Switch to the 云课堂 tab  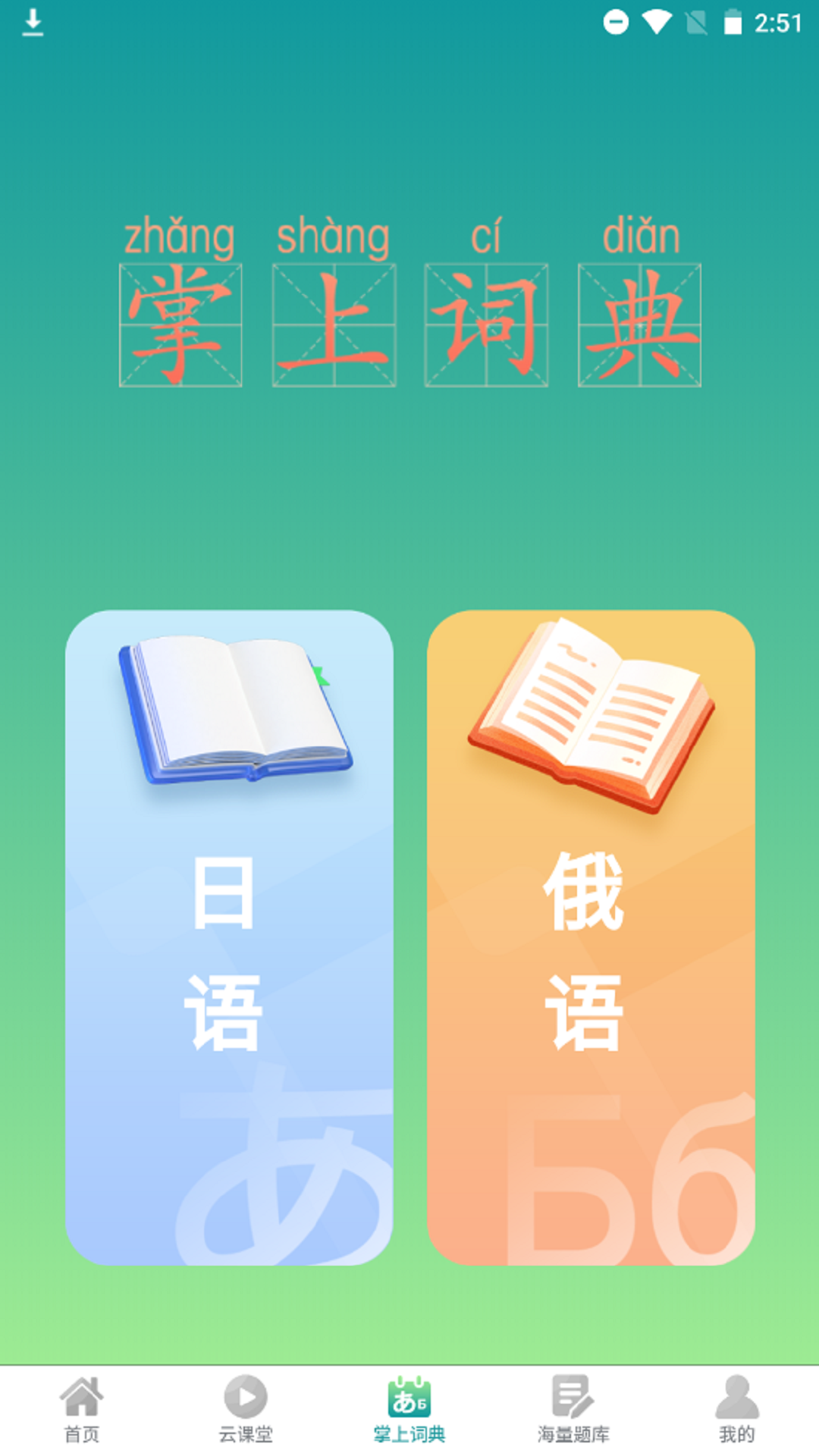point(246,1410)
